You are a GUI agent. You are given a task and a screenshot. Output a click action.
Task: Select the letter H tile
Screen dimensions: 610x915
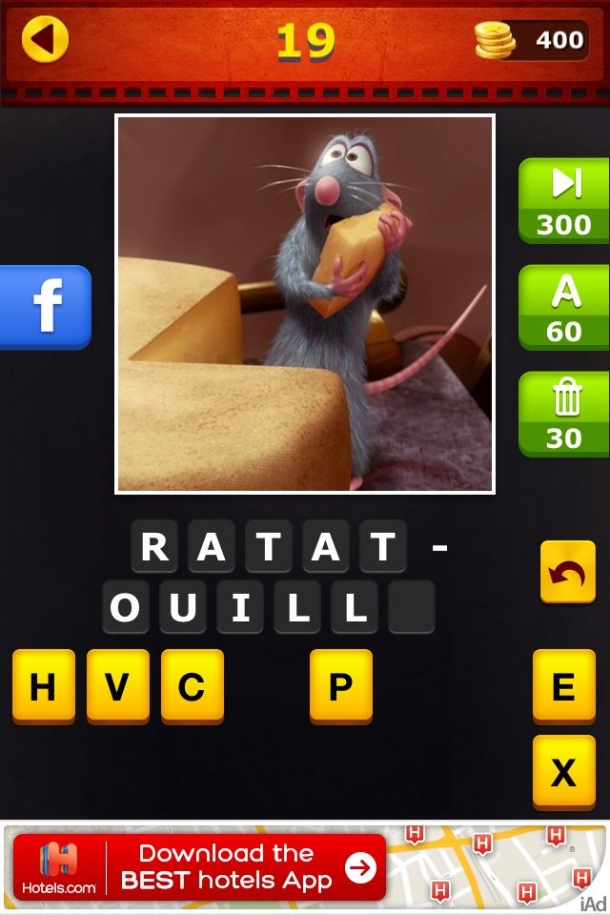click(x=43, y=686)
